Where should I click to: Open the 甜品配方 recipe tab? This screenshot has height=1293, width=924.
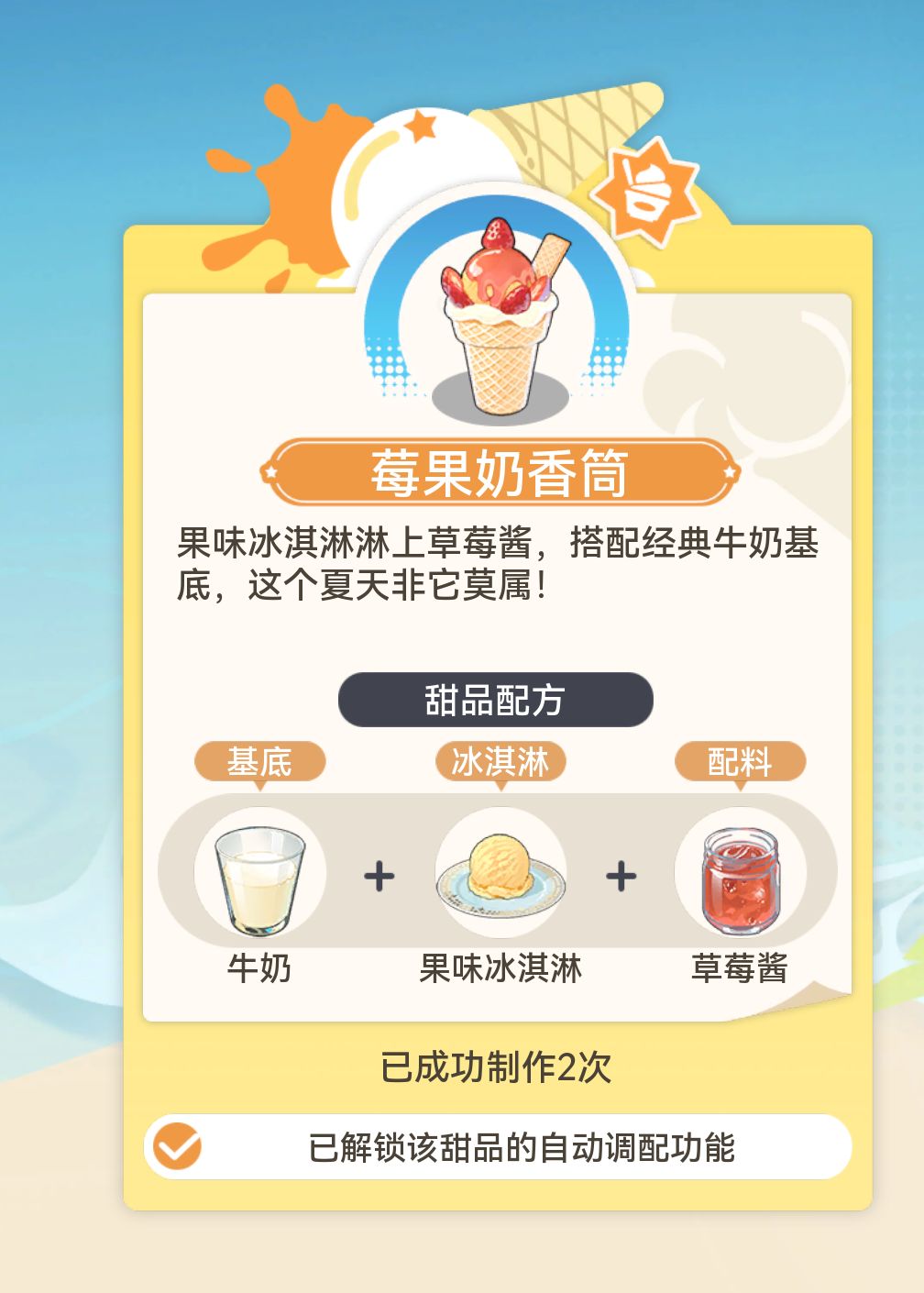click(496, 699)
